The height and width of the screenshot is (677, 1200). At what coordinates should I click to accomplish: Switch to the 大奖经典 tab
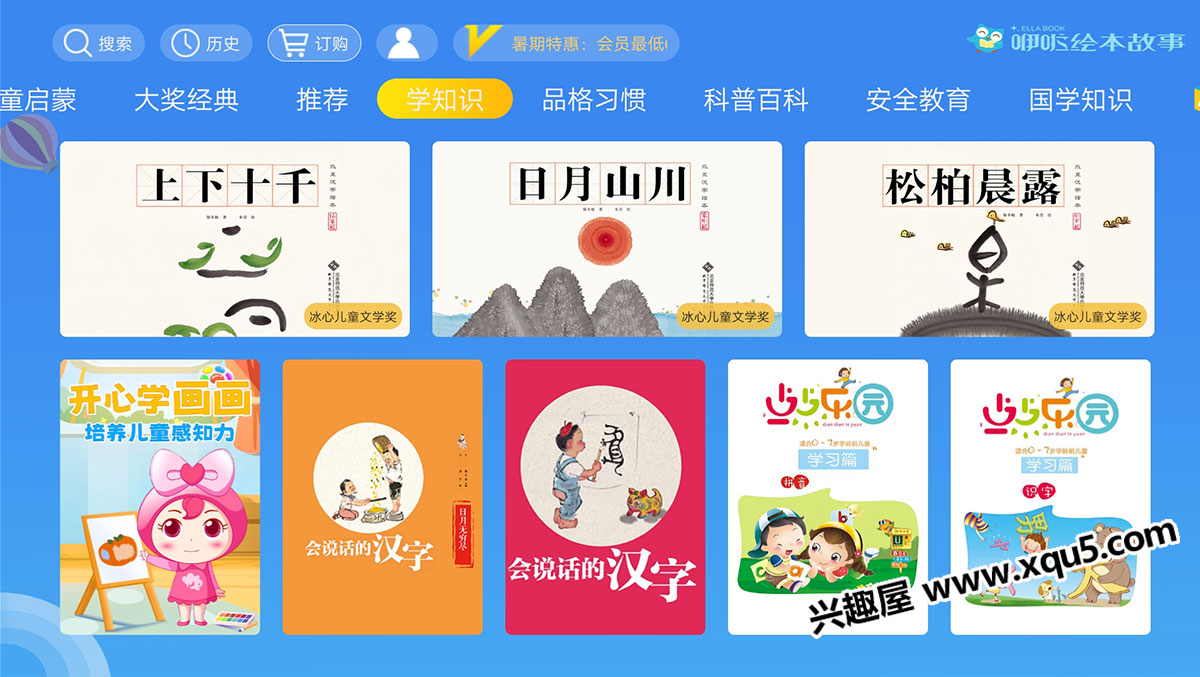coord(186,100)
